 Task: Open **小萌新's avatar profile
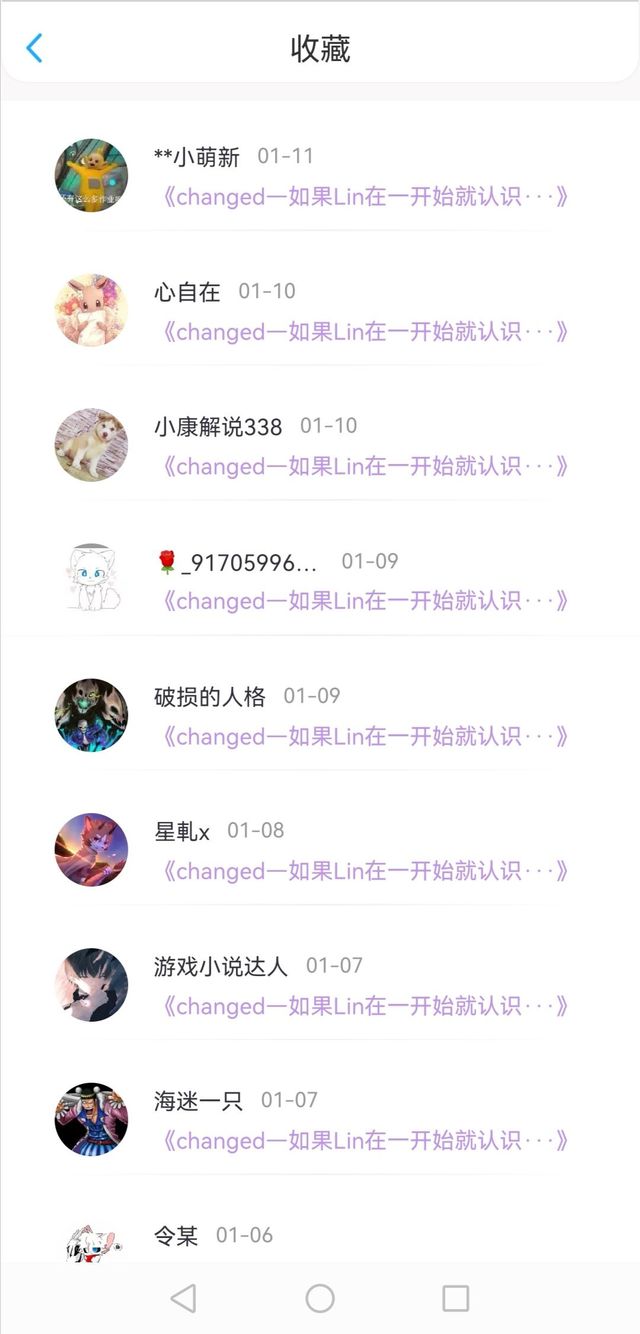(91, 176)
